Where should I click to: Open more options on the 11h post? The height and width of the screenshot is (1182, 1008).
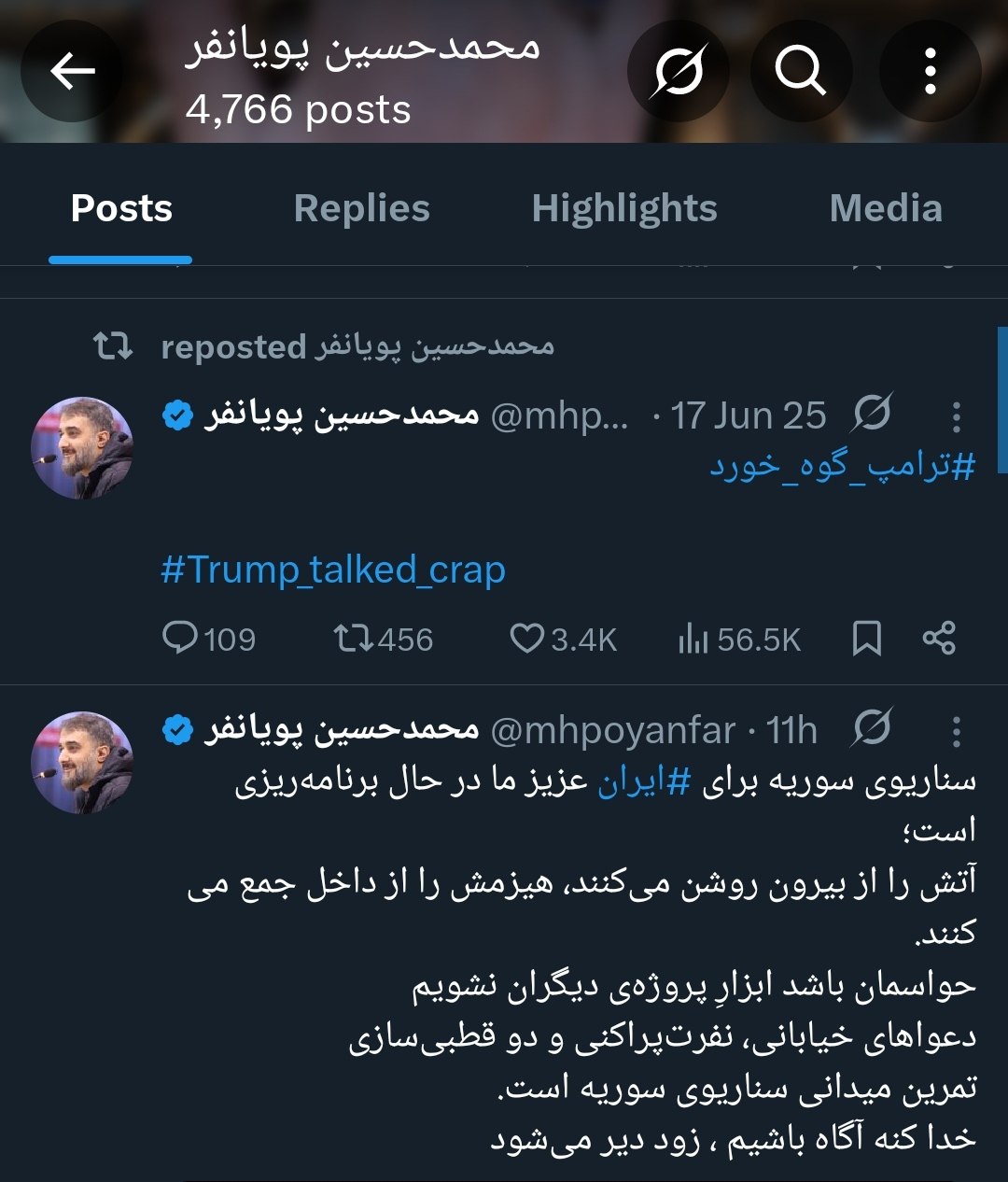point(956,731)
